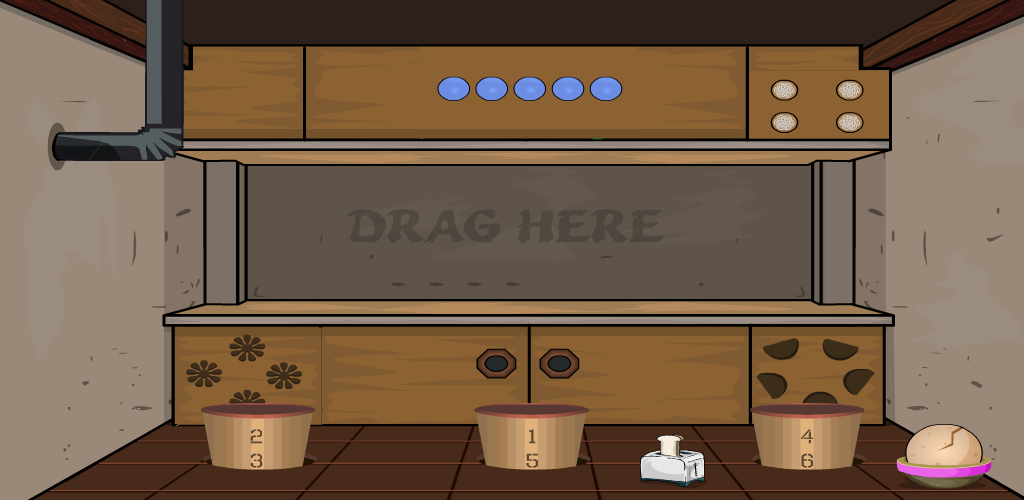Tap the right octagonal hole on the cabinet

click(559, 363)
